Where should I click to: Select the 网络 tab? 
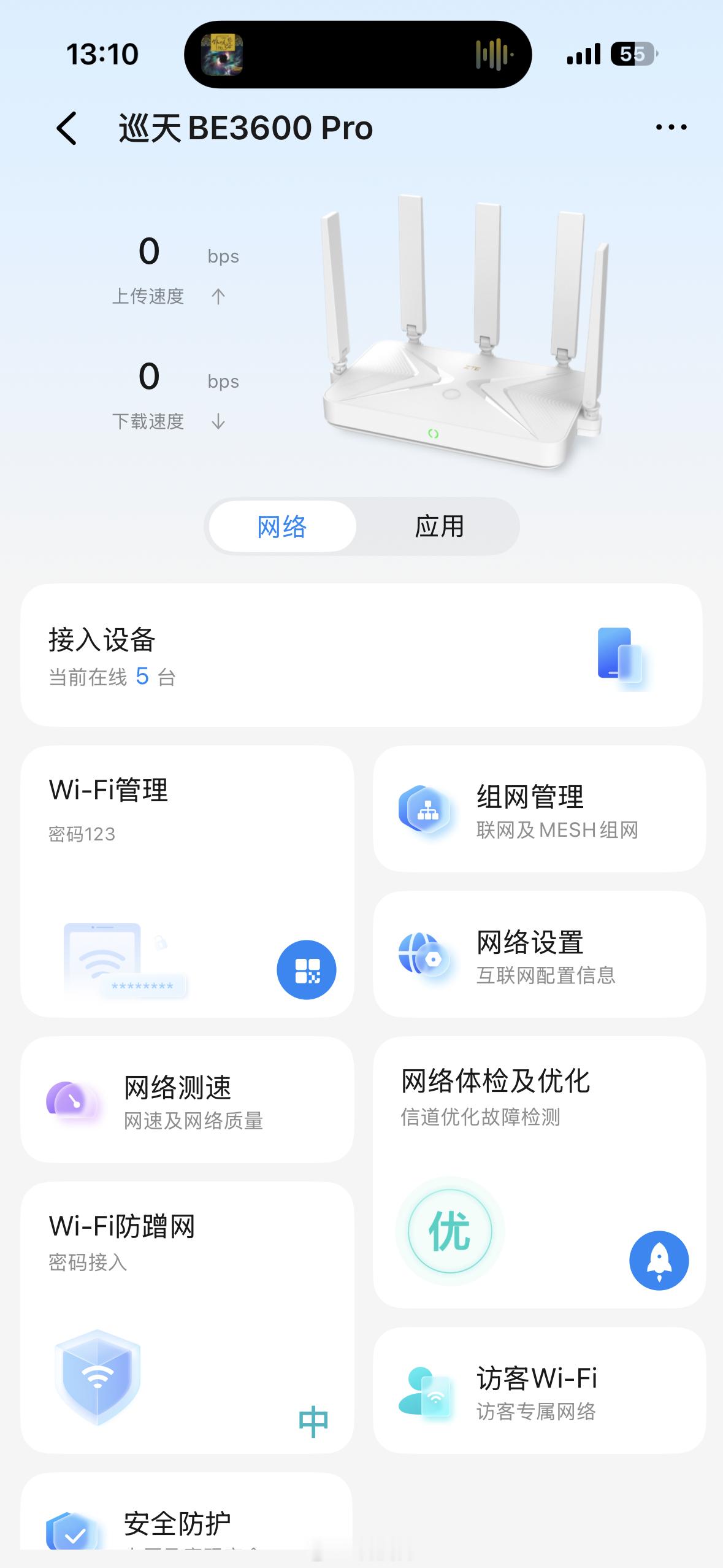282,526
